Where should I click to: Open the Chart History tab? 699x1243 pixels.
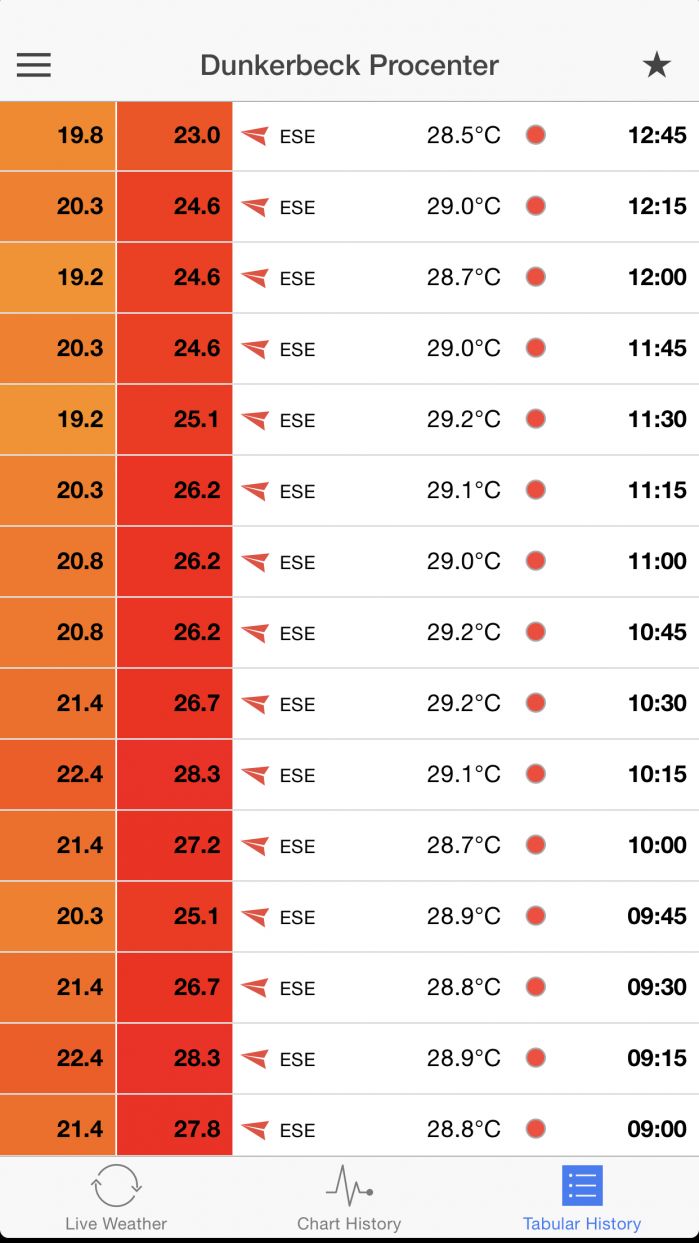click(349, 1198)
